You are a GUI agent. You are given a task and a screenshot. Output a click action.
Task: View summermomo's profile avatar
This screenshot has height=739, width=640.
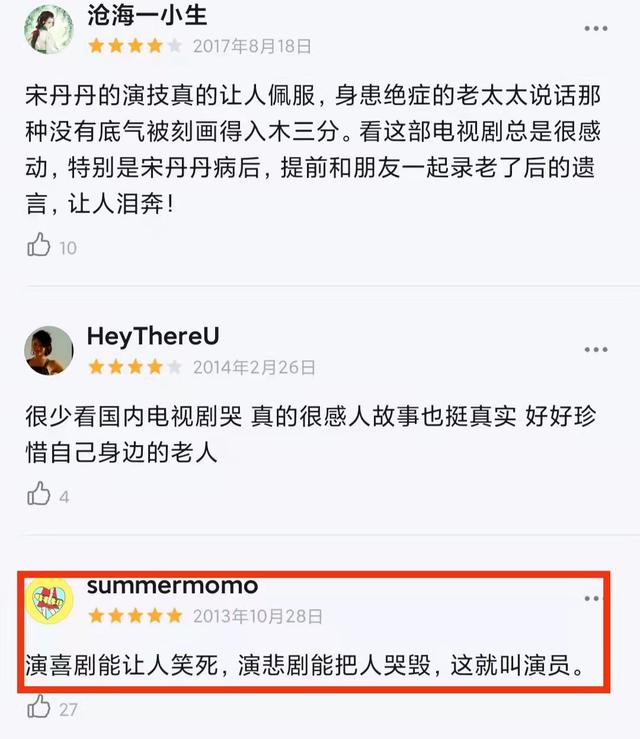pyautogui.click(x=48, y=602)
